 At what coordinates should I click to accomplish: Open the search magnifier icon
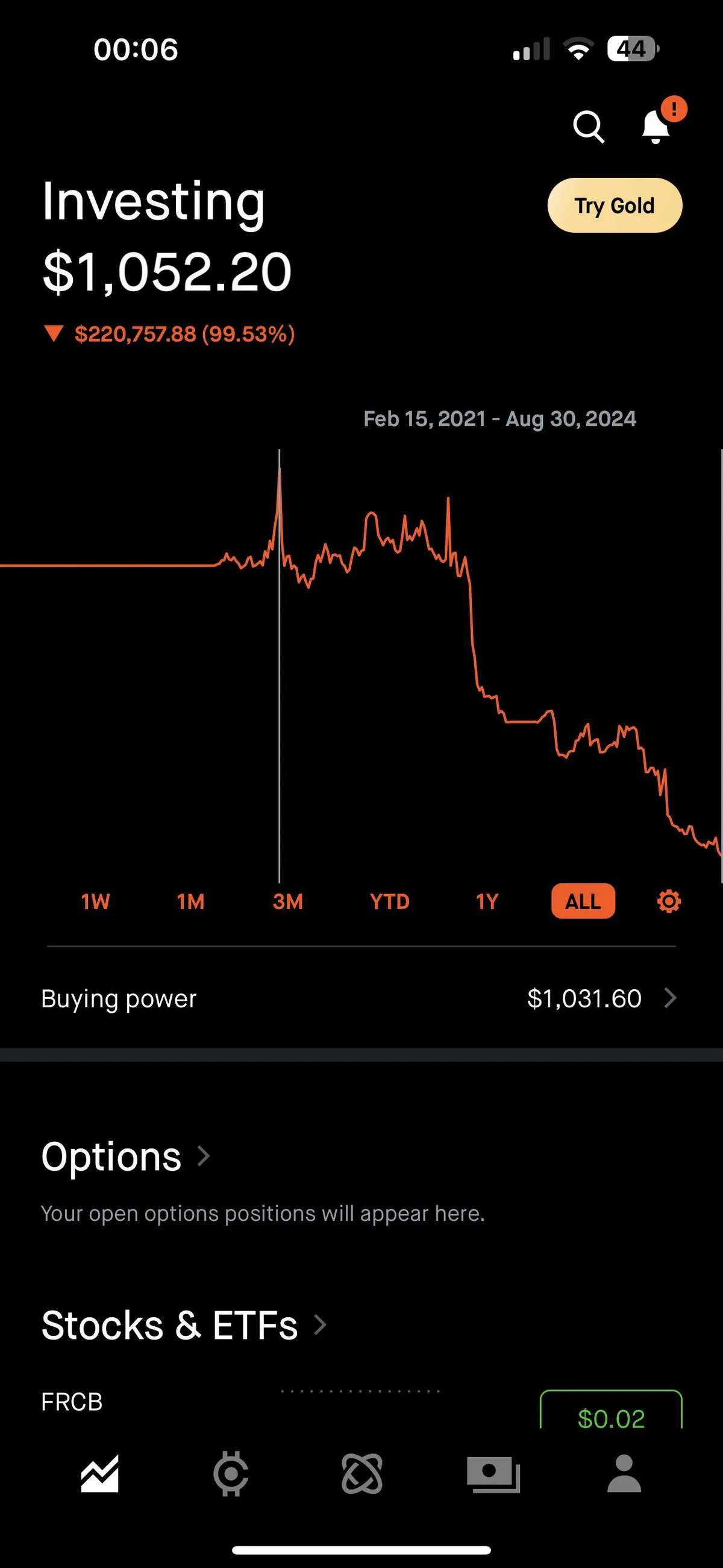pyautogui.click(x=589, y=127)
